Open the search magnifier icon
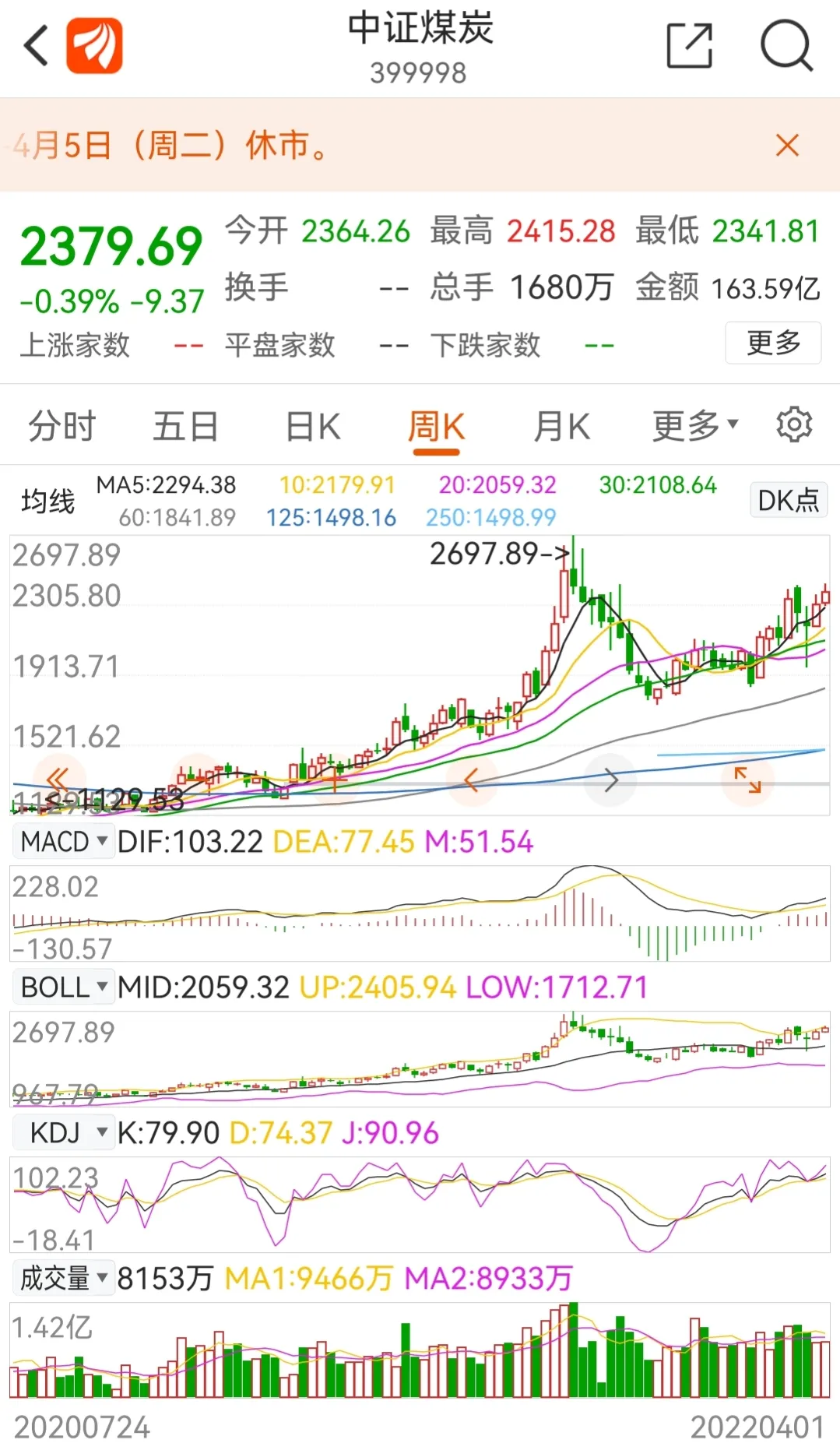Image resolution: width=840 pixels, height=1443 pixels. [x=786, y=46]
